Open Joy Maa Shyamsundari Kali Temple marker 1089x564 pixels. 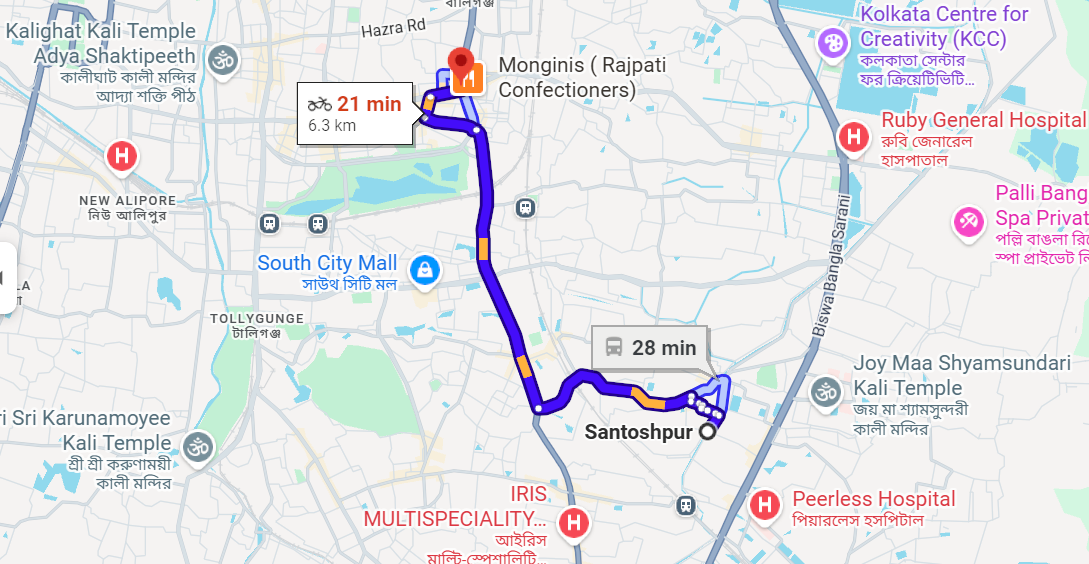pos(826,391)
